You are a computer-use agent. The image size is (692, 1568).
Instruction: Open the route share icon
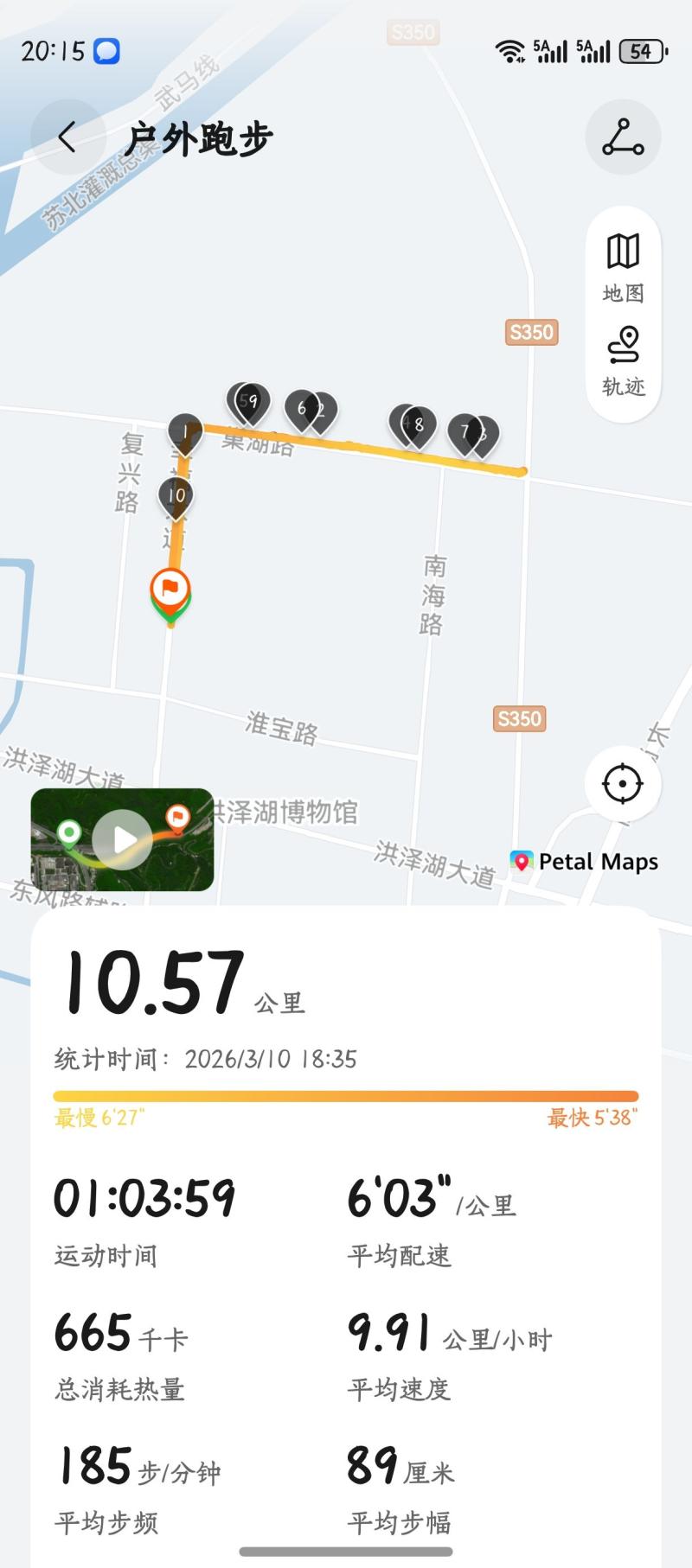click(623, 137)
